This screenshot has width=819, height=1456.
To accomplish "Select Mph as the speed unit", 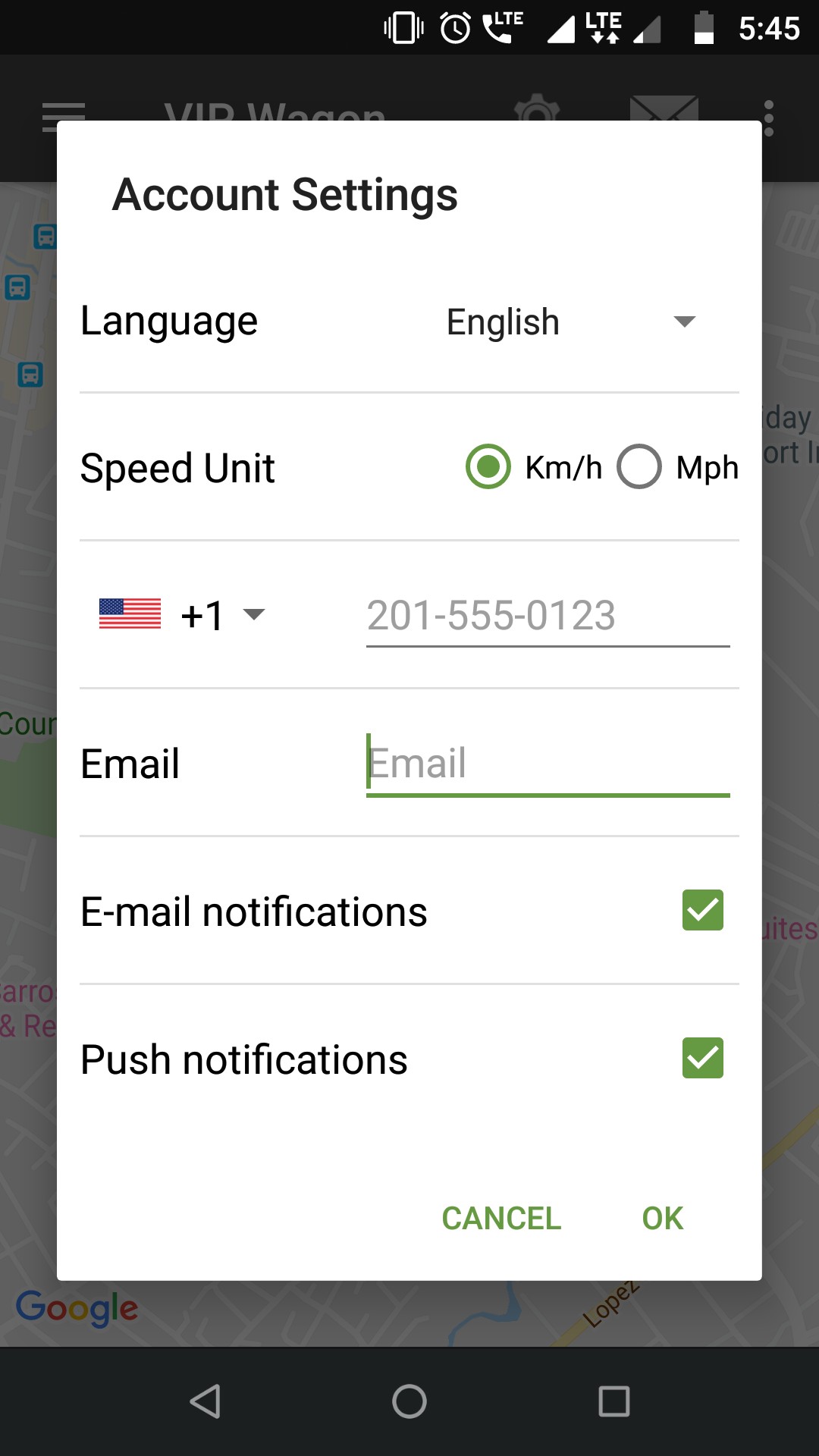I will point(639,467).
